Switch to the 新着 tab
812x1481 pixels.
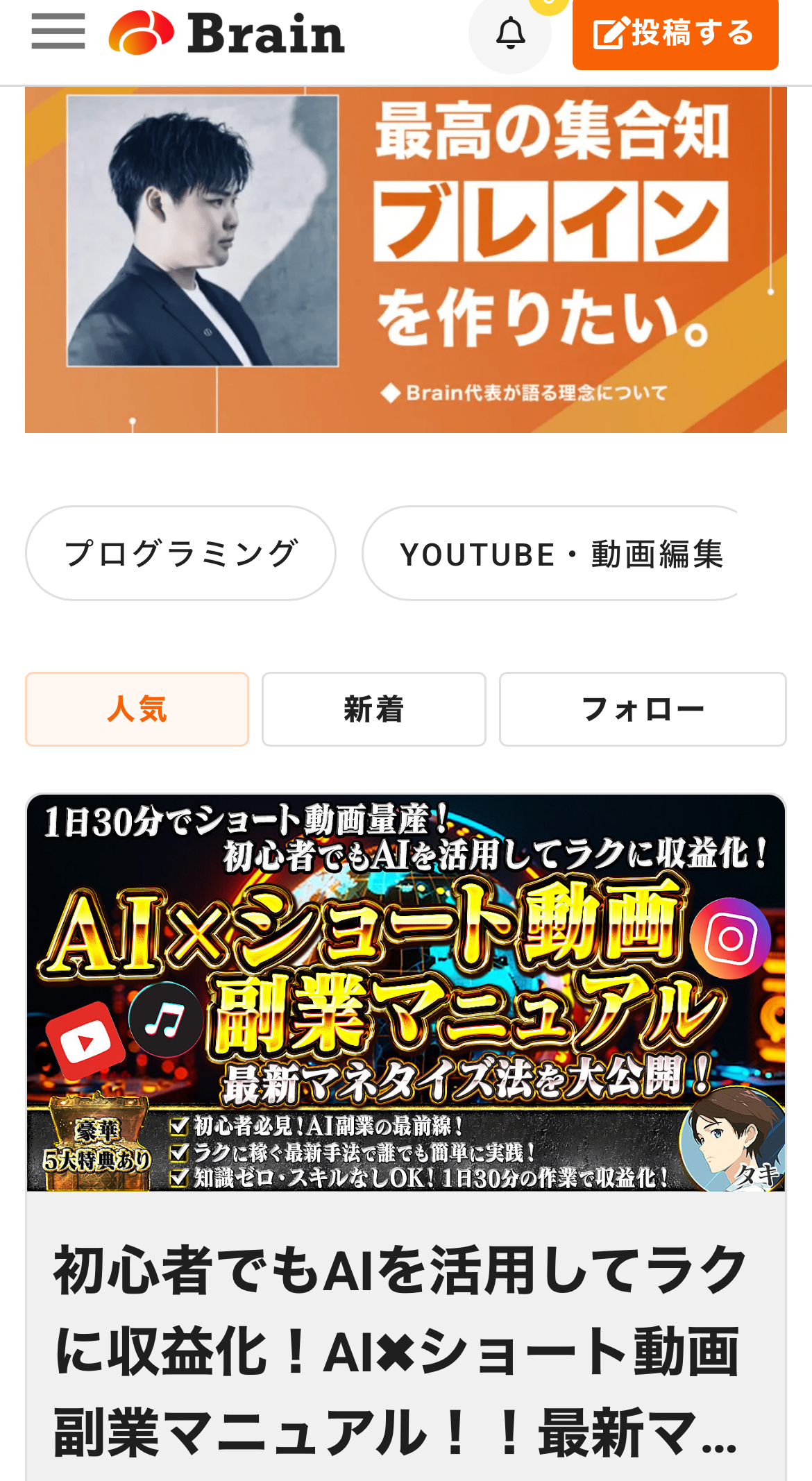coord(373,709)
